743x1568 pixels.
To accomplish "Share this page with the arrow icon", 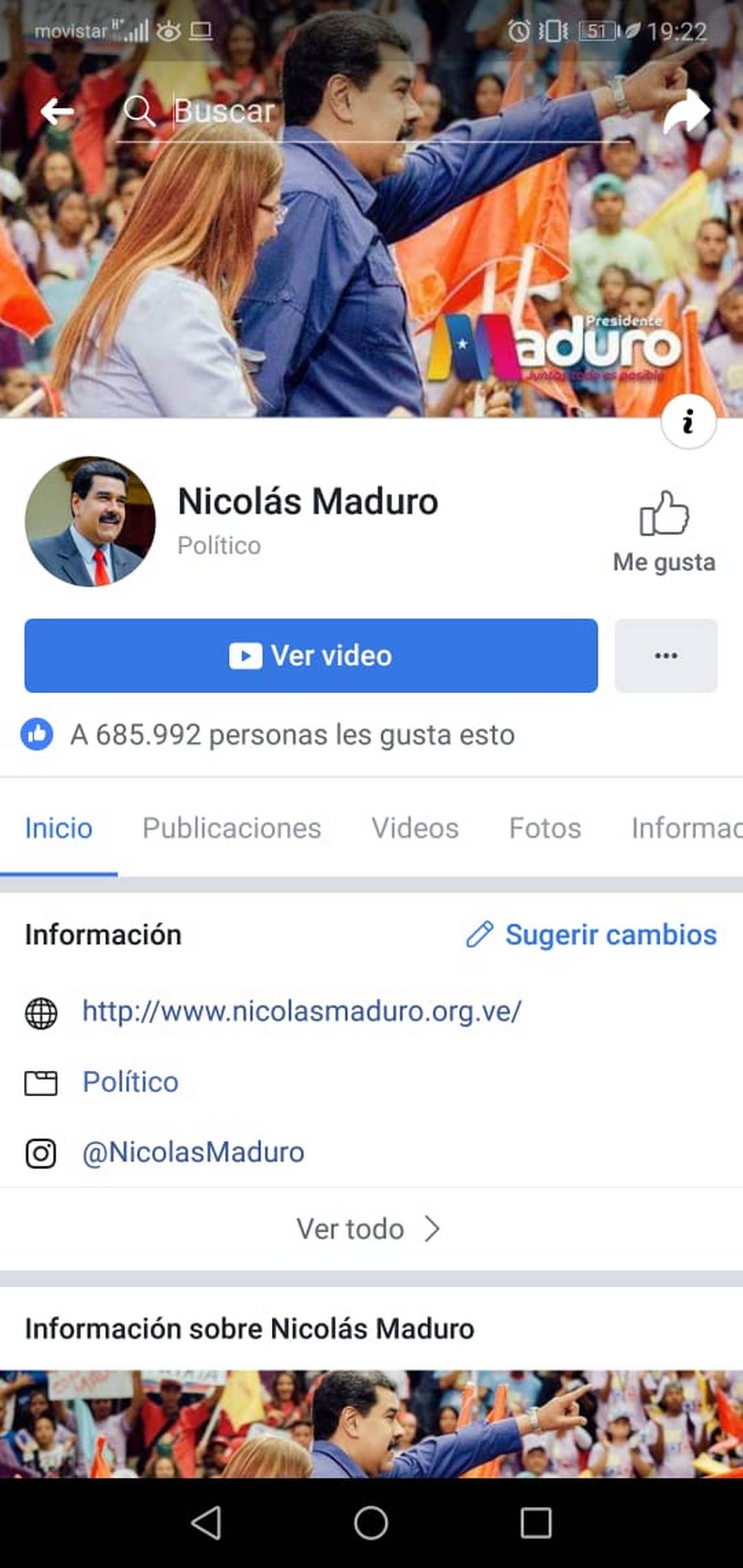I will click(x=686, y=112).
